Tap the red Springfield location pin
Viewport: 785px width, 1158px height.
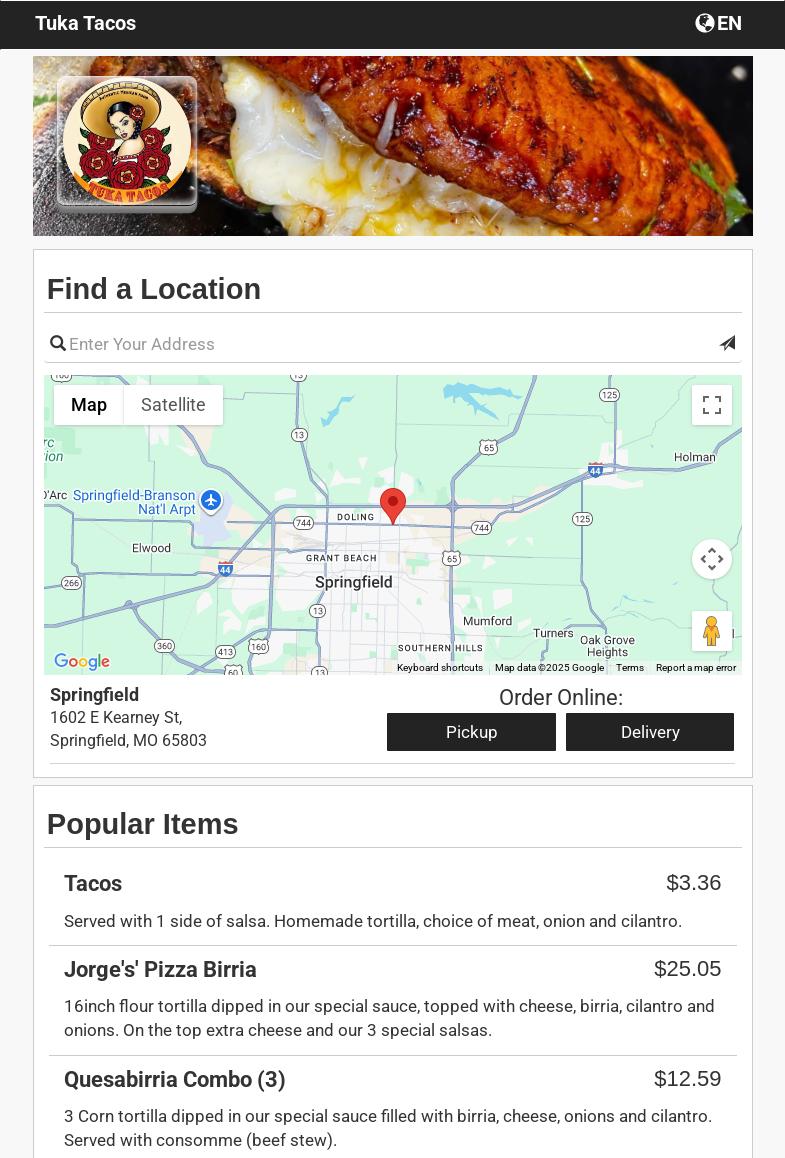(393, 504)
